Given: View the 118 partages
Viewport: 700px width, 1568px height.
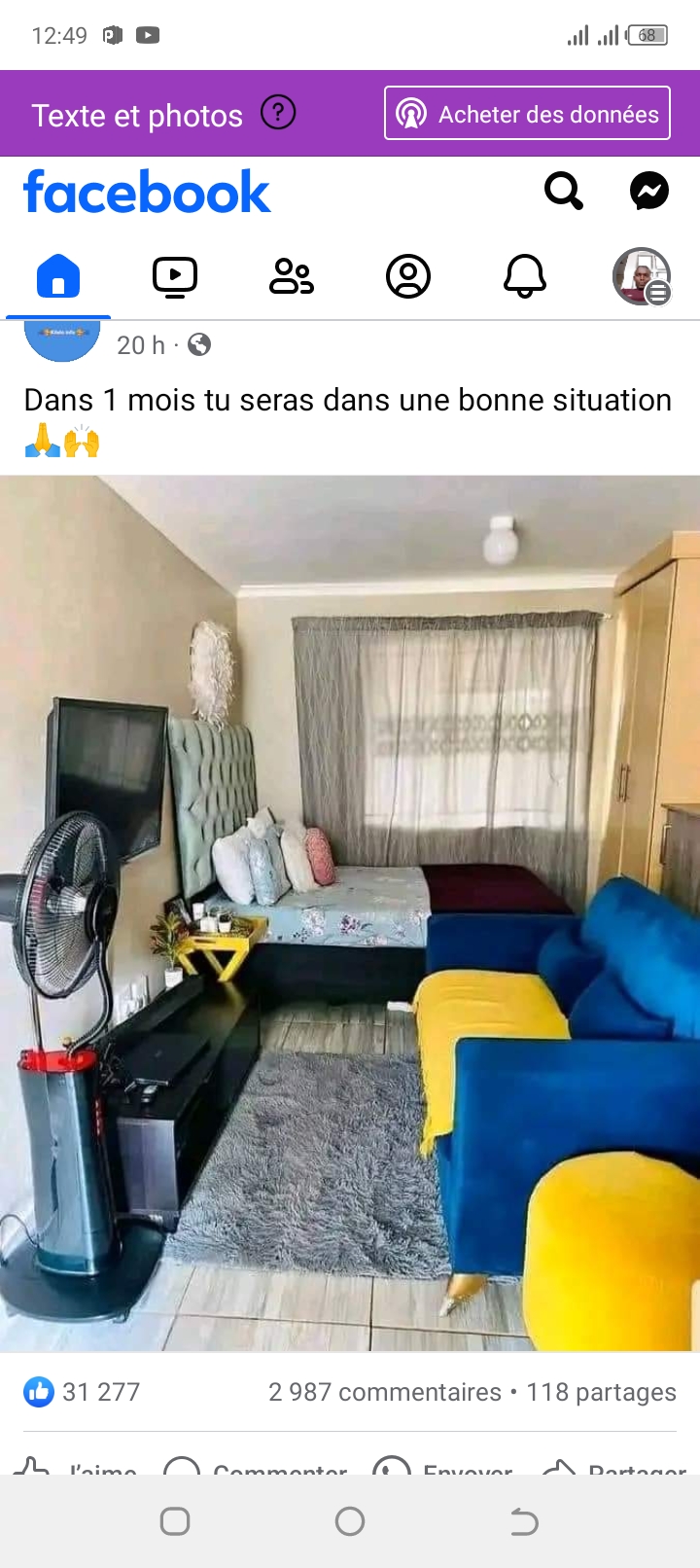Looking at the screenshot, I should pos(601,1392).
